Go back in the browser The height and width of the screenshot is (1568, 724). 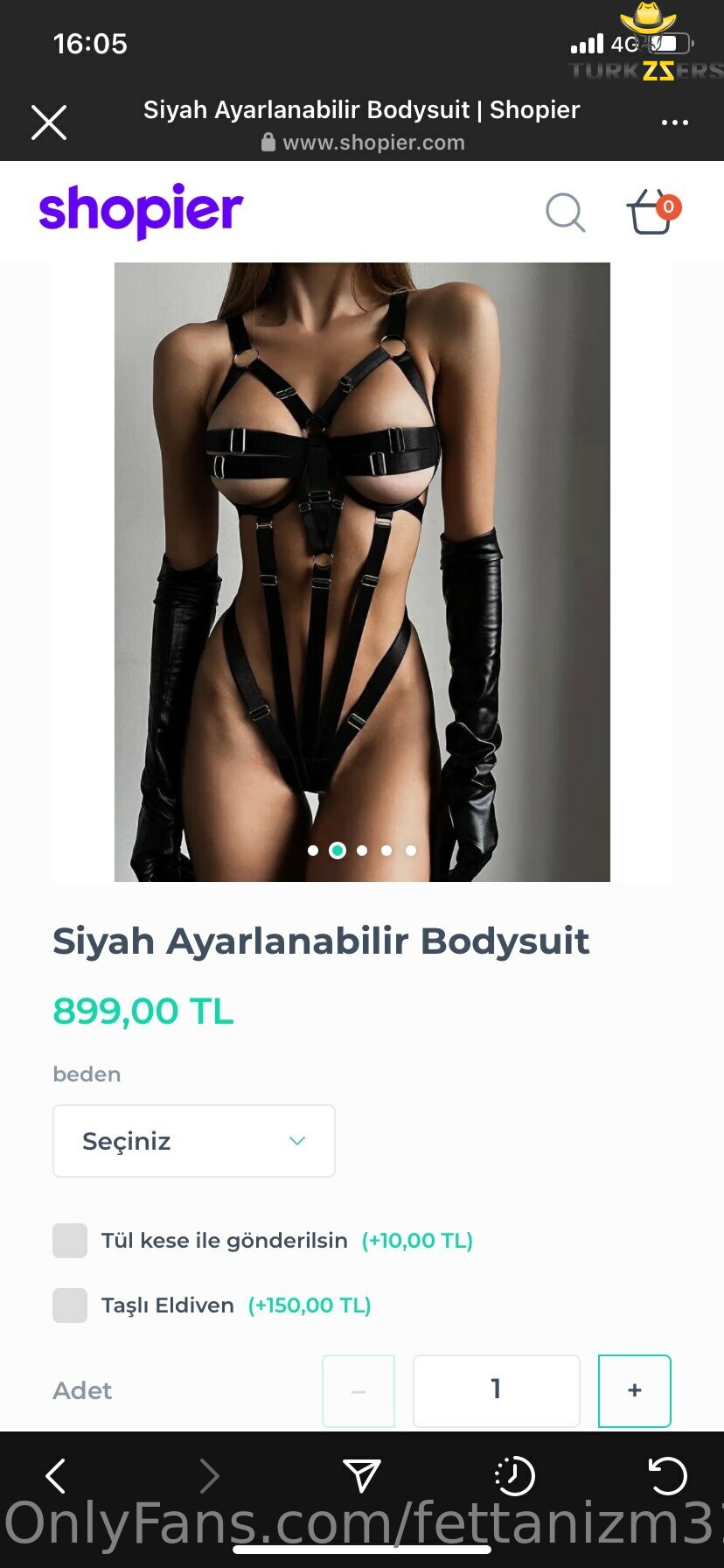(x=55, y=1475)
